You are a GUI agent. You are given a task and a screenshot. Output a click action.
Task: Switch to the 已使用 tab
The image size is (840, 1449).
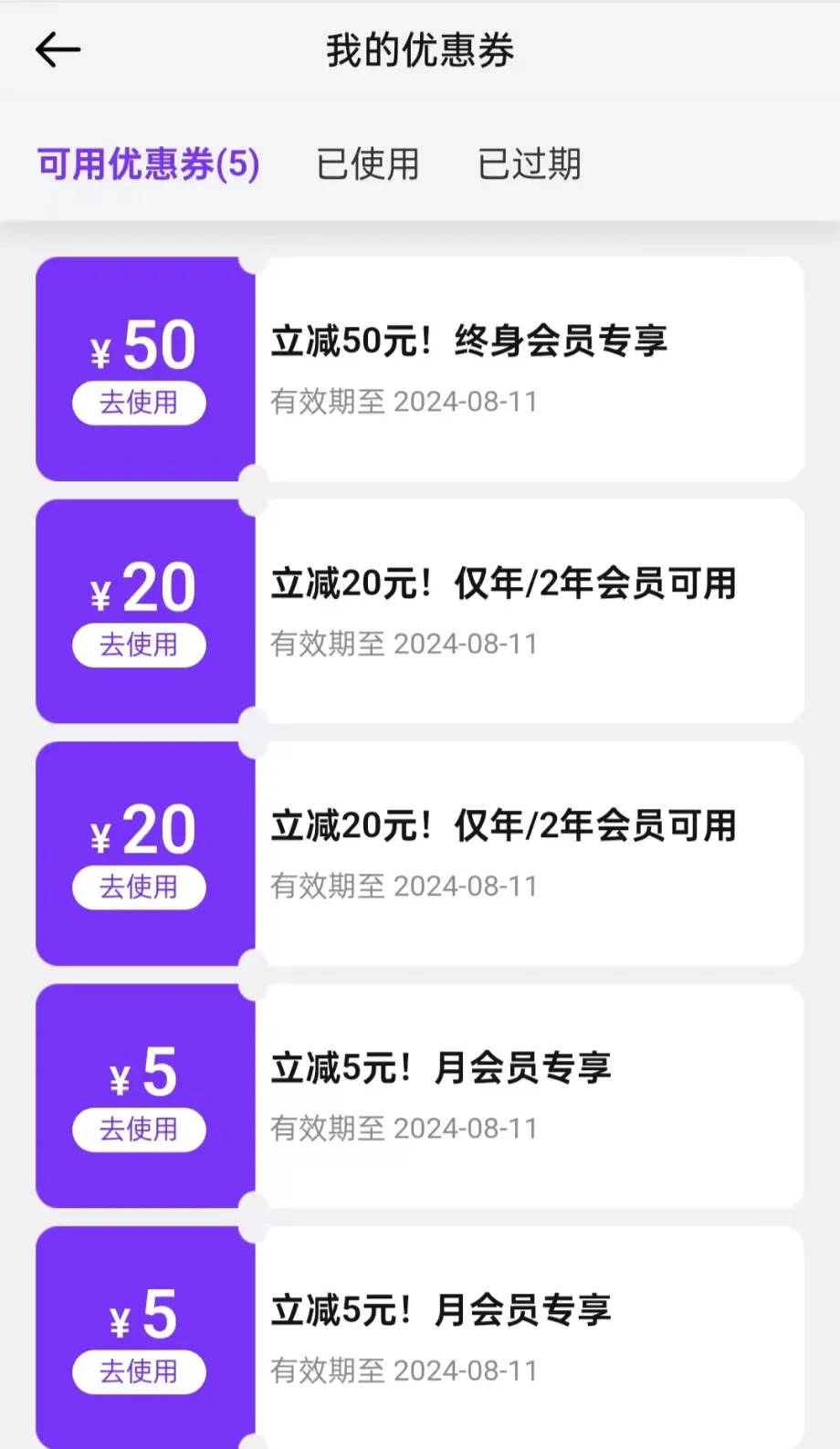pos(368,164)
